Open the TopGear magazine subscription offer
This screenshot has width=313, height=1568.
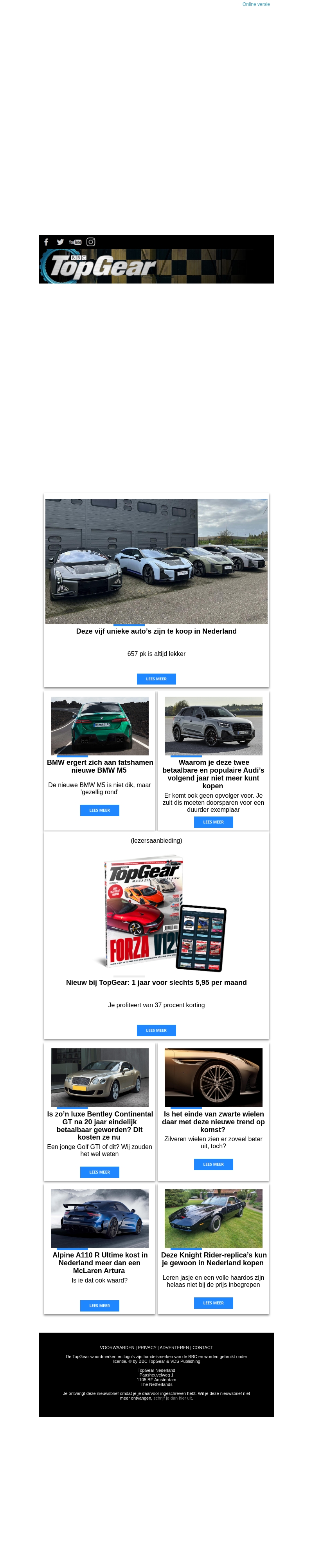(156, 1031)
